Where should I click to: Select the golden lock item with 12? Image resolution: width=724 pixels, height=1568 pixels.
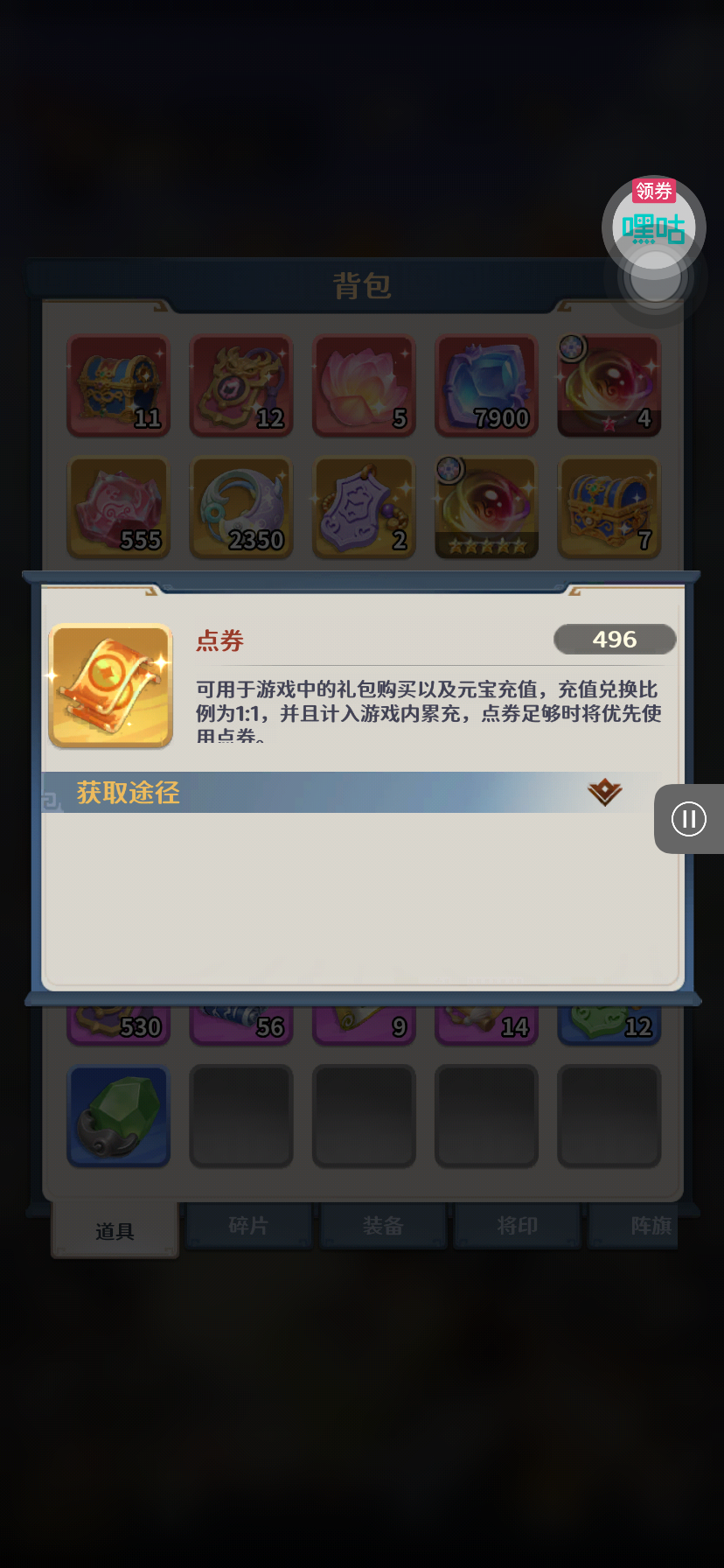241,386
